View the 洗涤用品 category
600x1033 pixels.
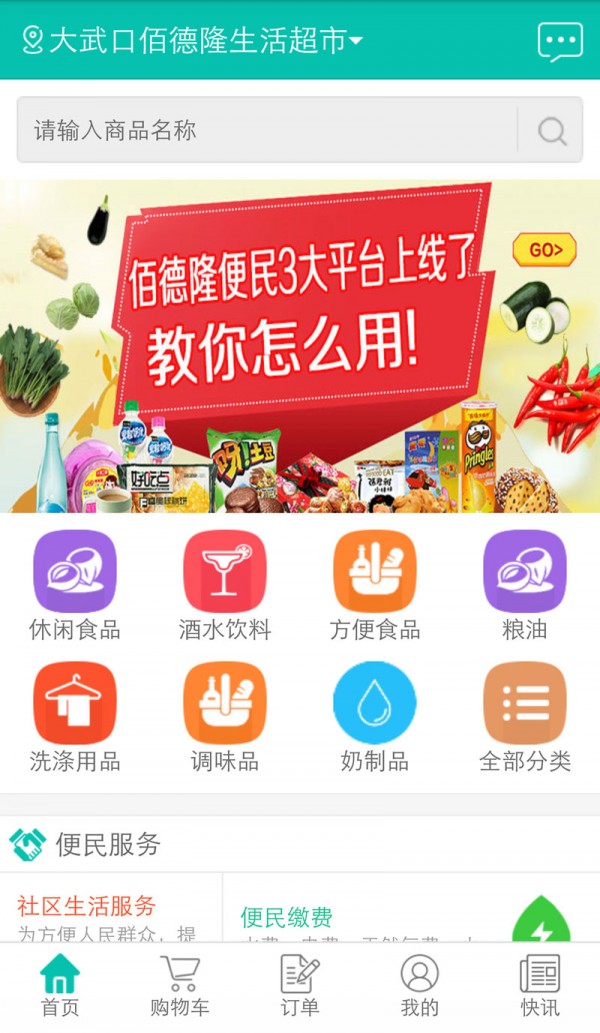tap(75, 717)
